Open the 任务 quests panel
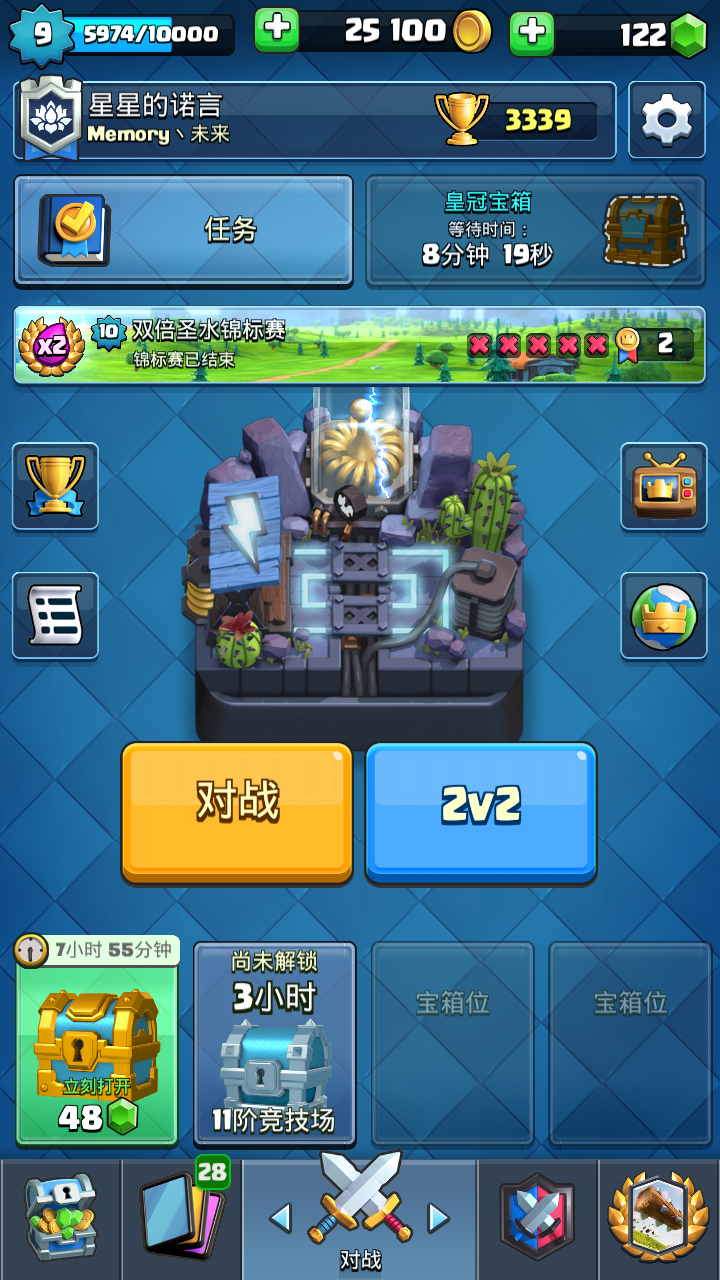Viewport: 720px width, 1280px height. coord(183,231)
